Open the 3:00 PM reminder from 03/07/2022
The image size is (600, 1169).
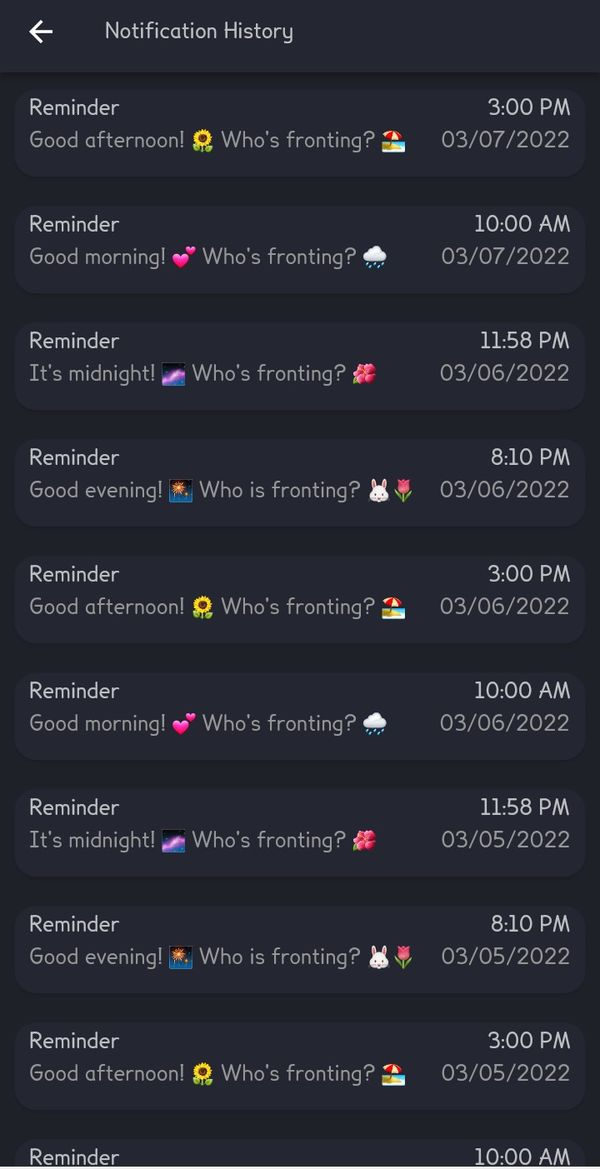pyautogui.click(x=299, y=125)
